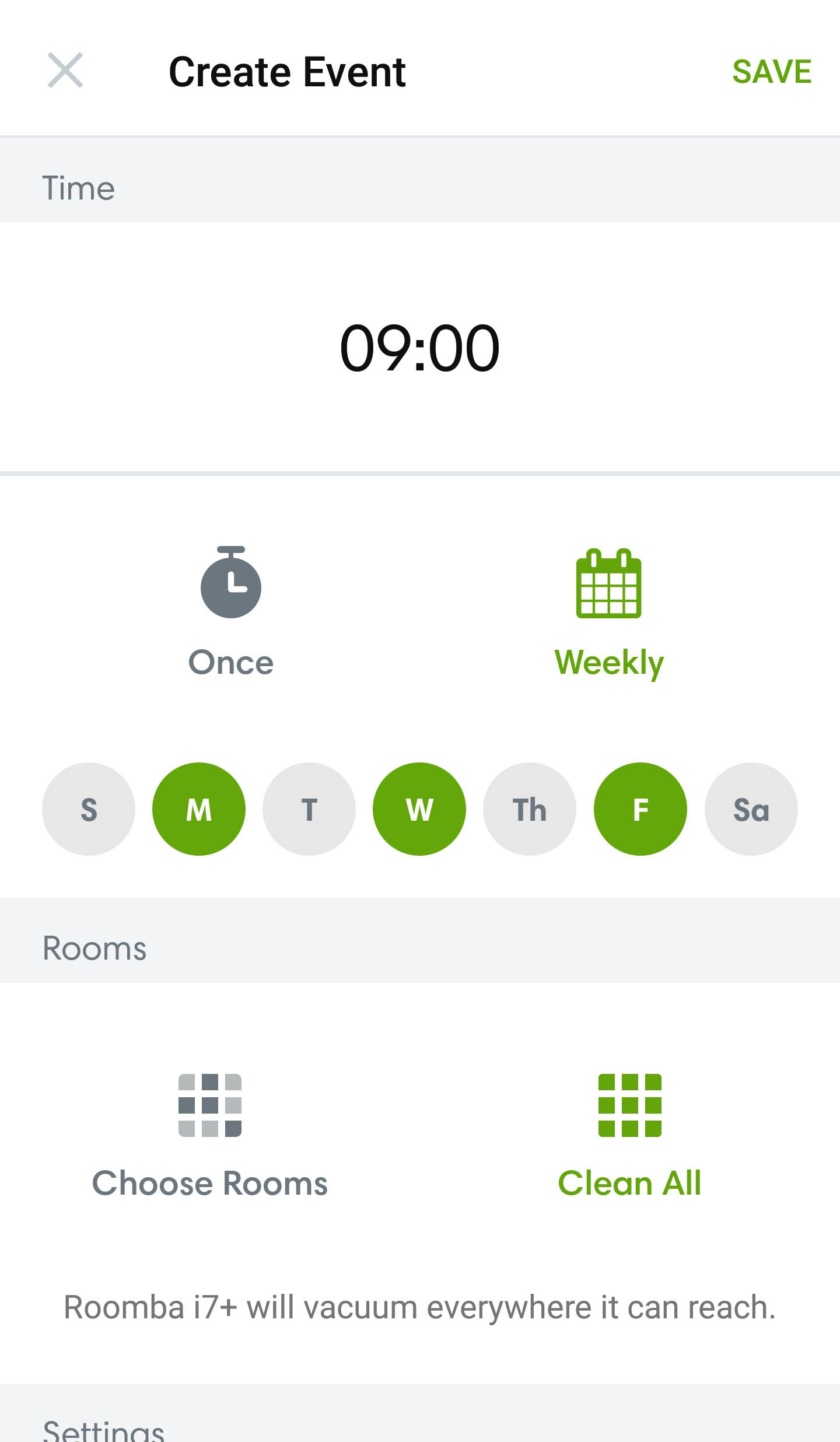The width and height of the screenshot is (840, 1442).
Task: Deselect Monday from the schedule
Action: (x=199, y=809)
